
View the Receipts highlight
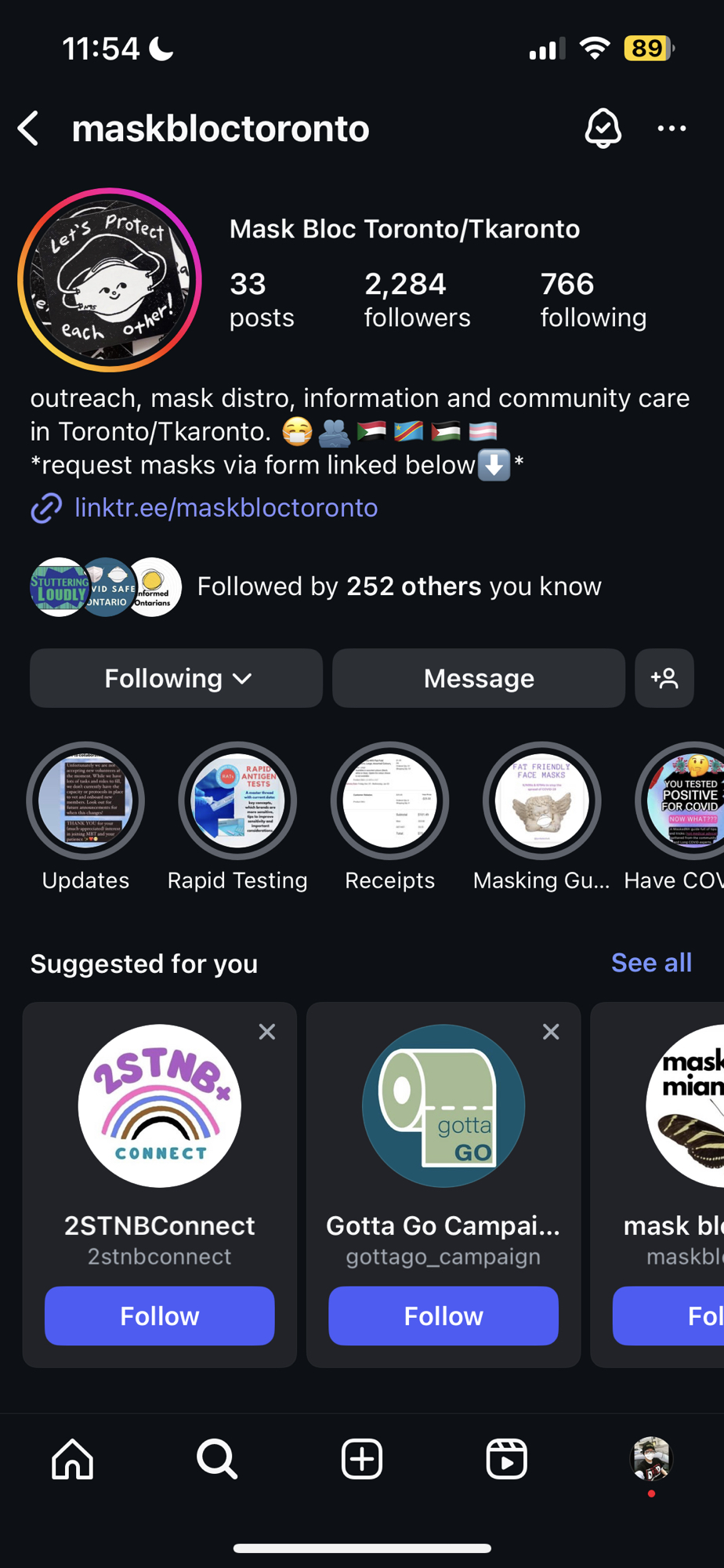coord(389,801)
